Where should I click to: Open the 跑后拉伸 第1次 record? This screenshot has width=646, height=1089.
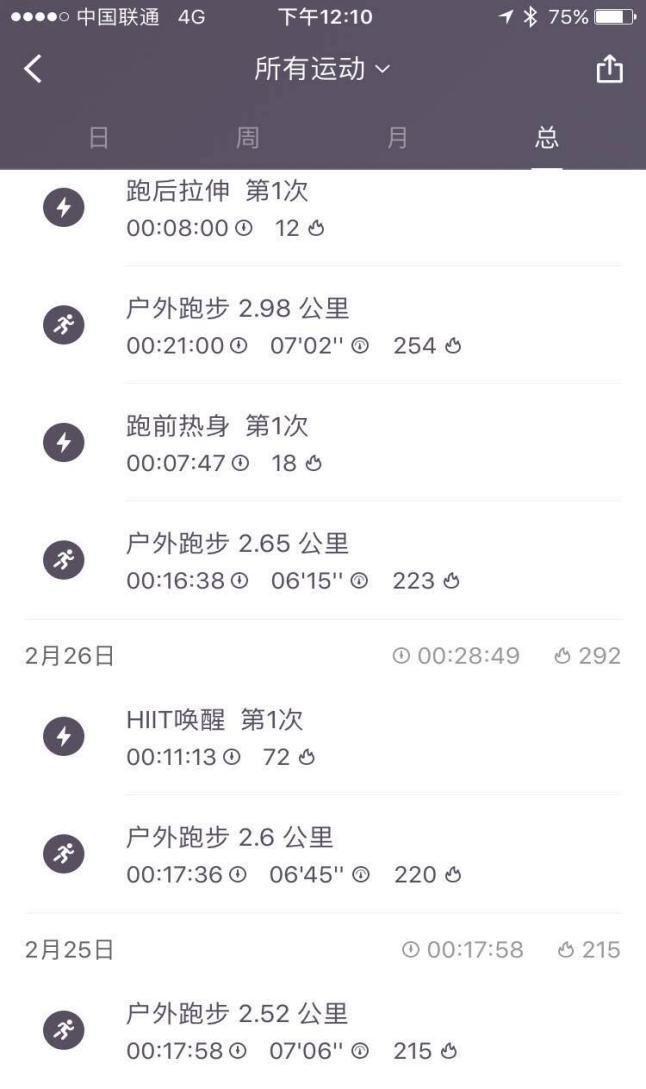point(323,208)
